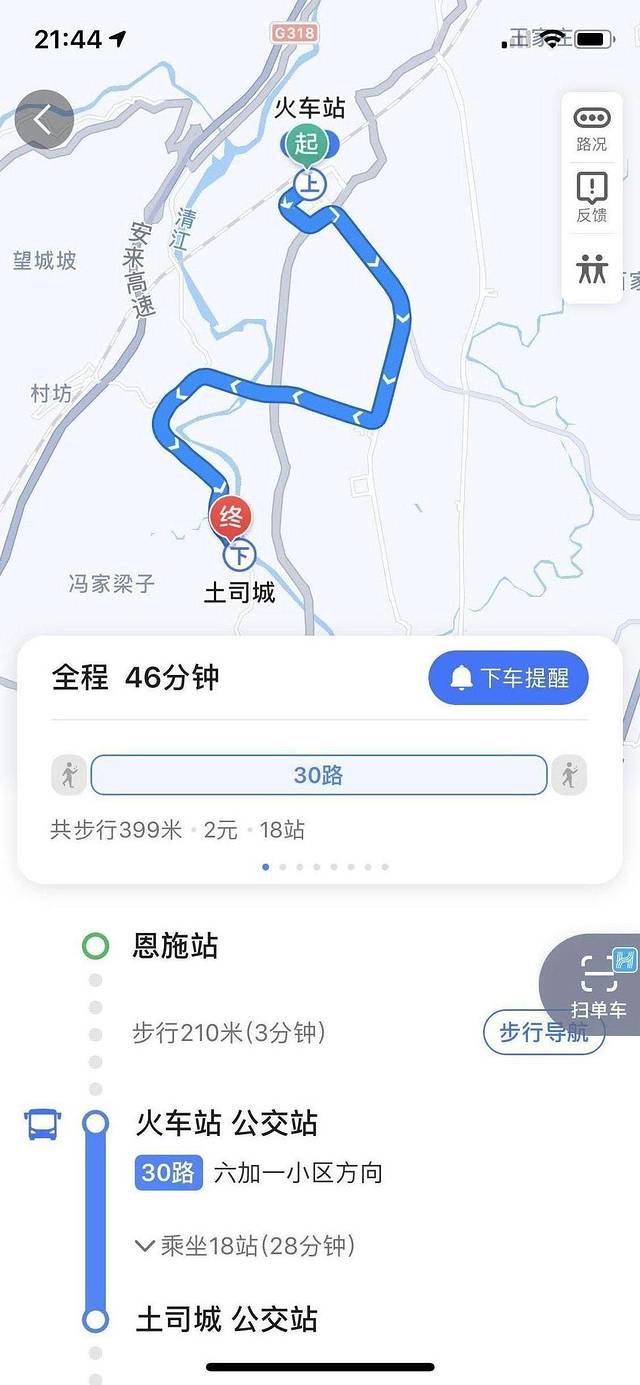Expand the 乘坐18站 stop list
Image resolution: width=640 pixels, height=1385 pixels.
[246, 1246]
